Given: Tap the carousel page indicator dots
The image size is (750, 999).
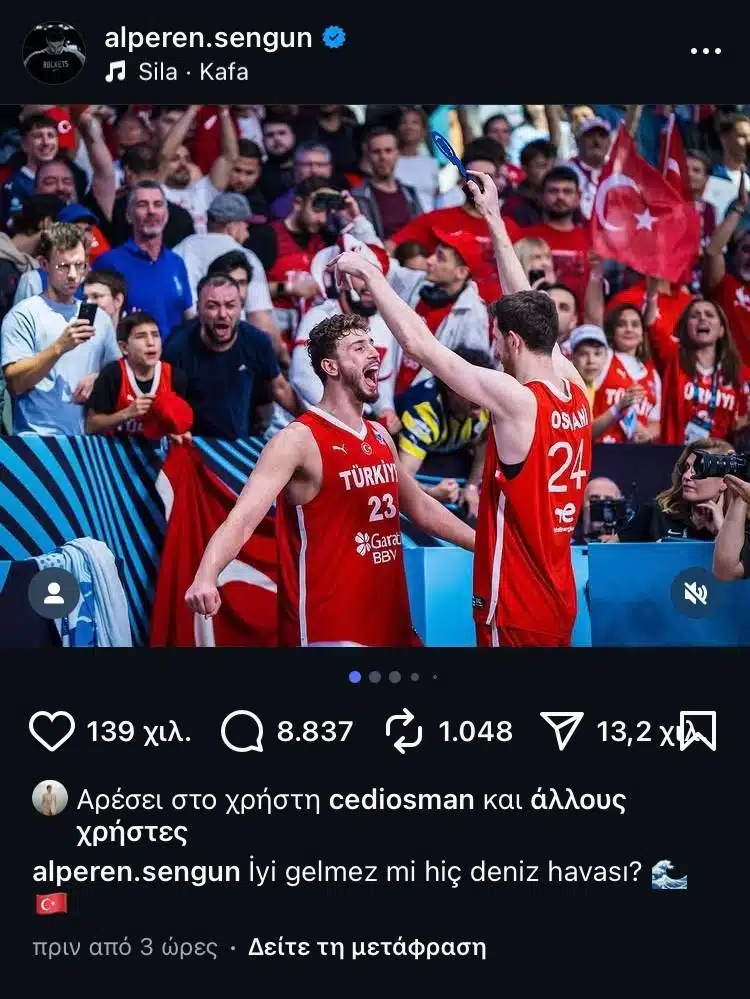Looking at the screenshot, I should pyautogui.click(x=394, y=677).
